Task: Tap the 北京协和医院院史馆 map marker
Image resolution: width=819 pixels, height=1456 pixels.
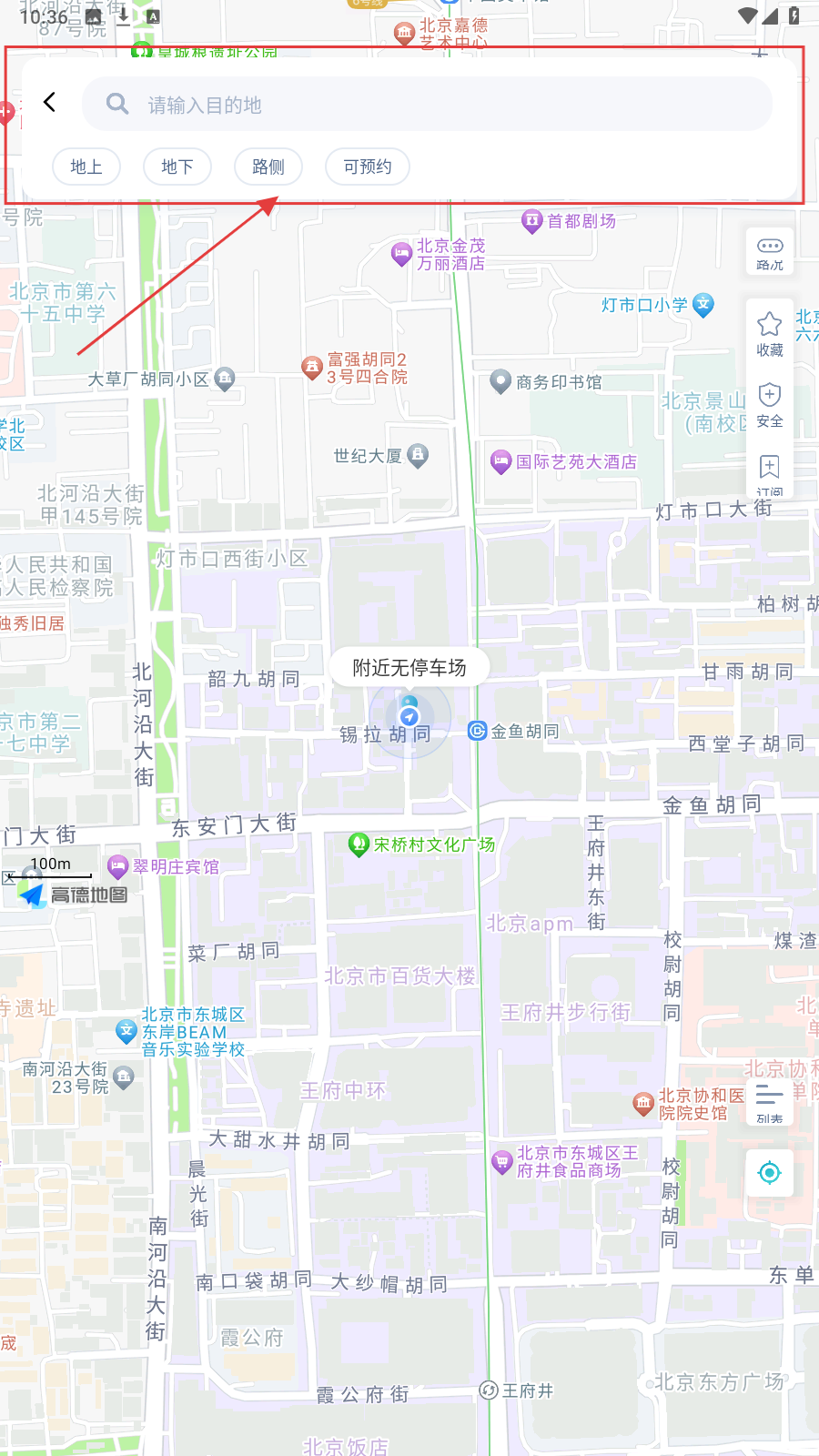Action: pyautogui.click(x=644, y=1104)
